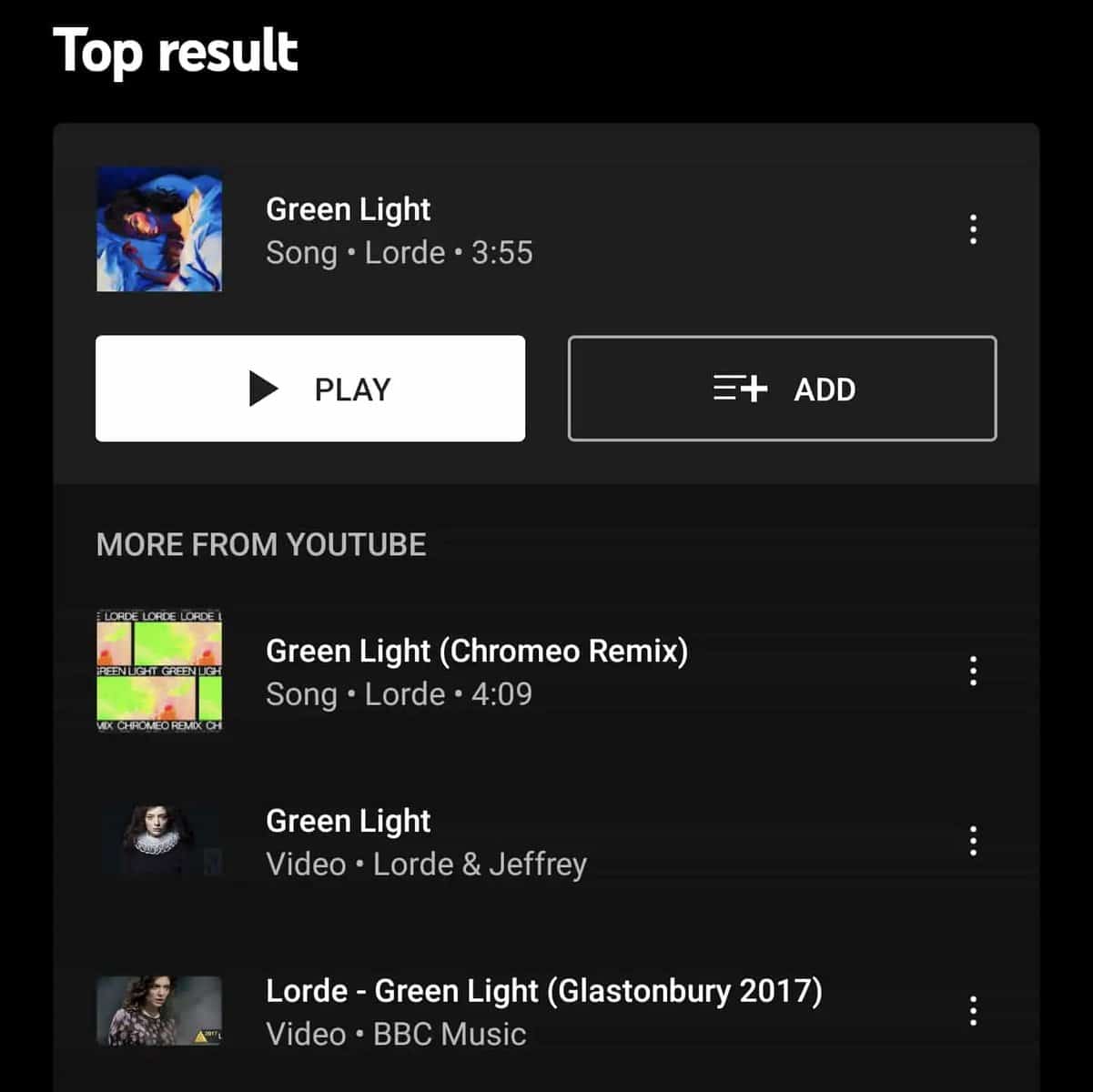The image size is (1093, 1092).
Task: Select Green Light (Chromeo Remix) song
Action: click(476, 672)
